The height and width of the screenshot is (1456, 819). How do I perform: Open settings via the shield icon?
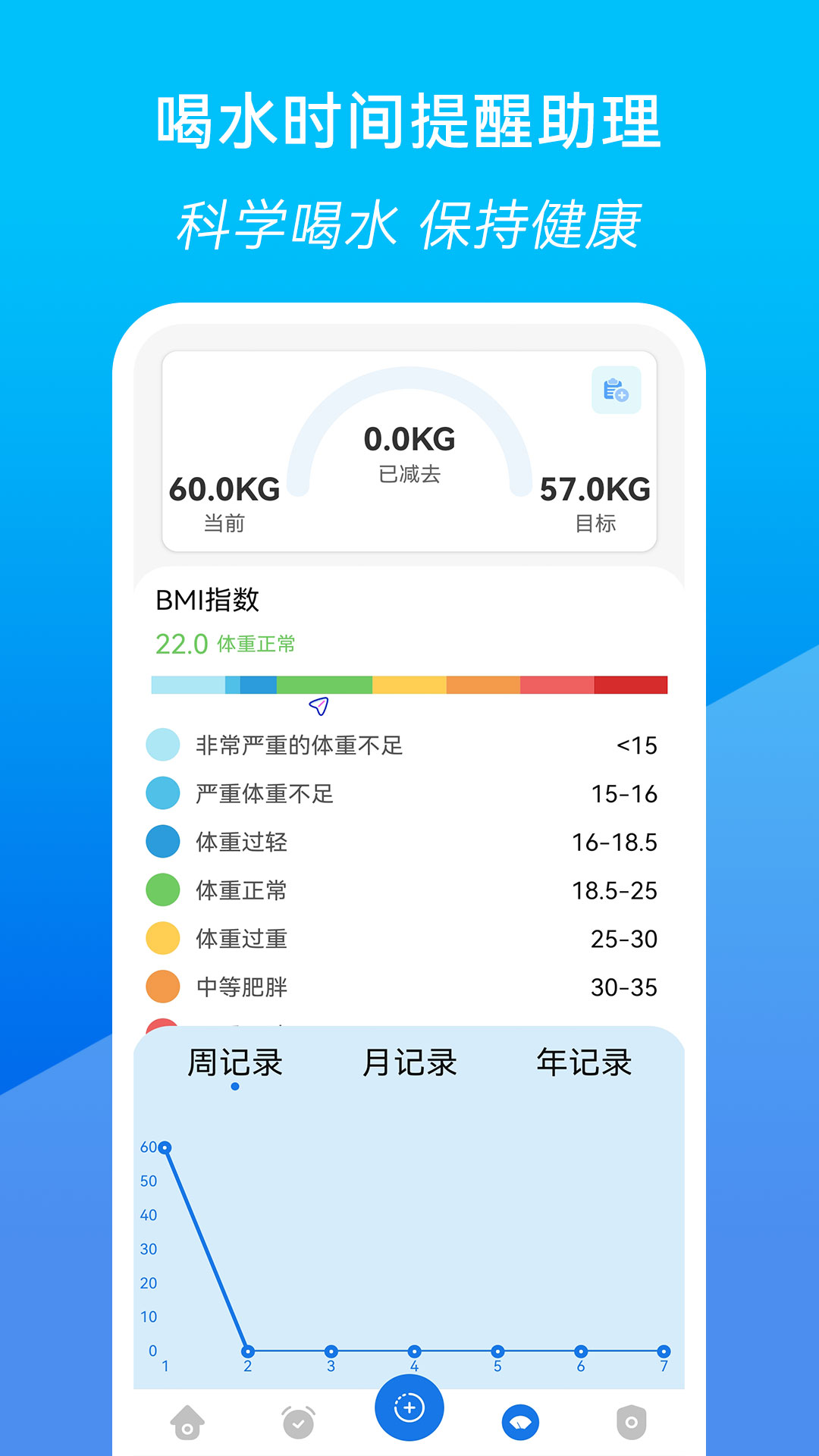(630, 1422)
